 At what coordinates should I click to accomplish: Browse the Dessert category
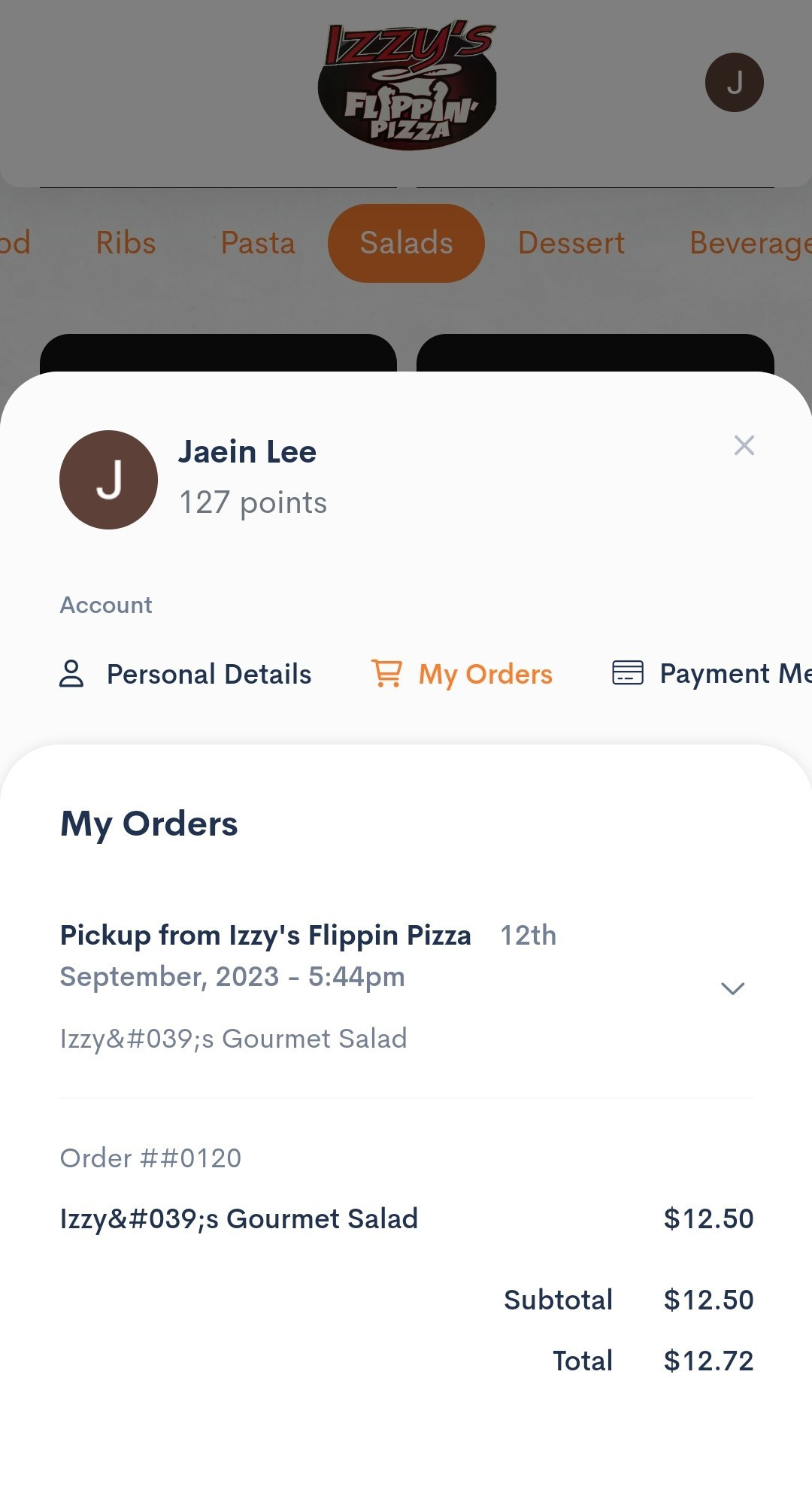(571, 243)
